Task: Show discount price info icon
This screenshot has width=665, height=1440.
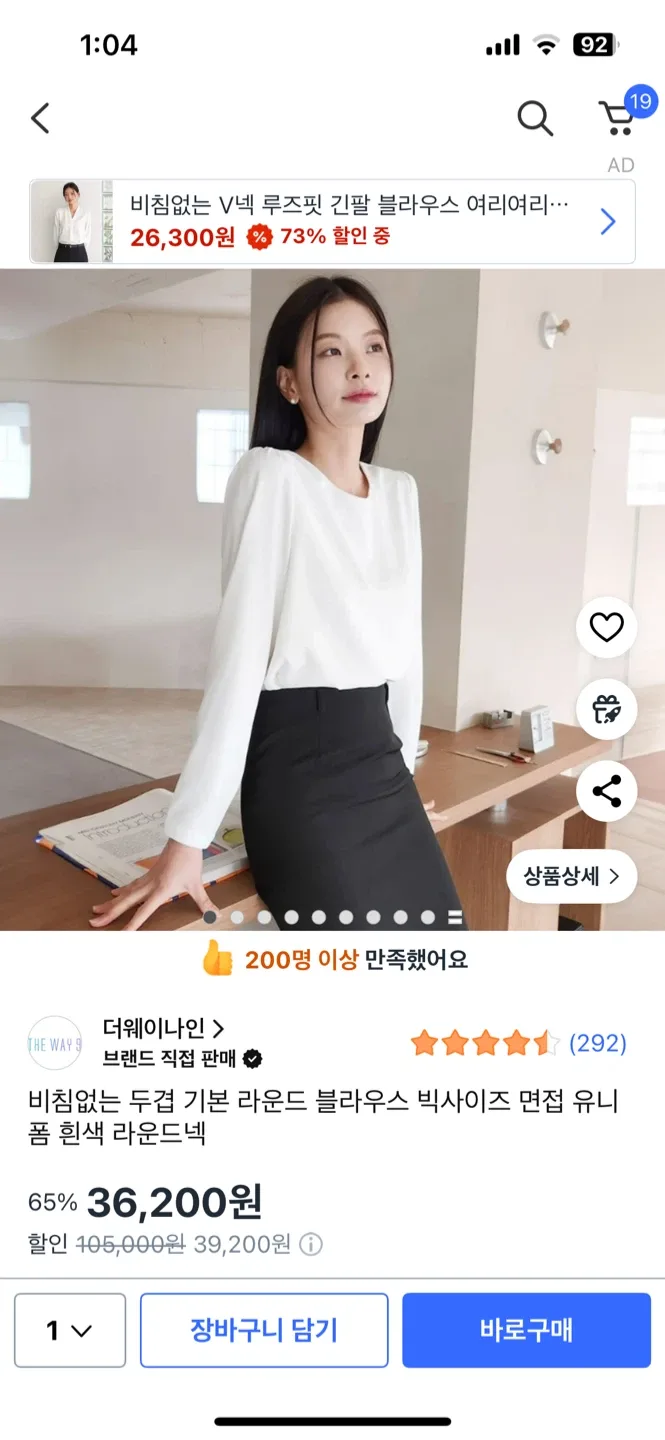Action: [311, 1244]
